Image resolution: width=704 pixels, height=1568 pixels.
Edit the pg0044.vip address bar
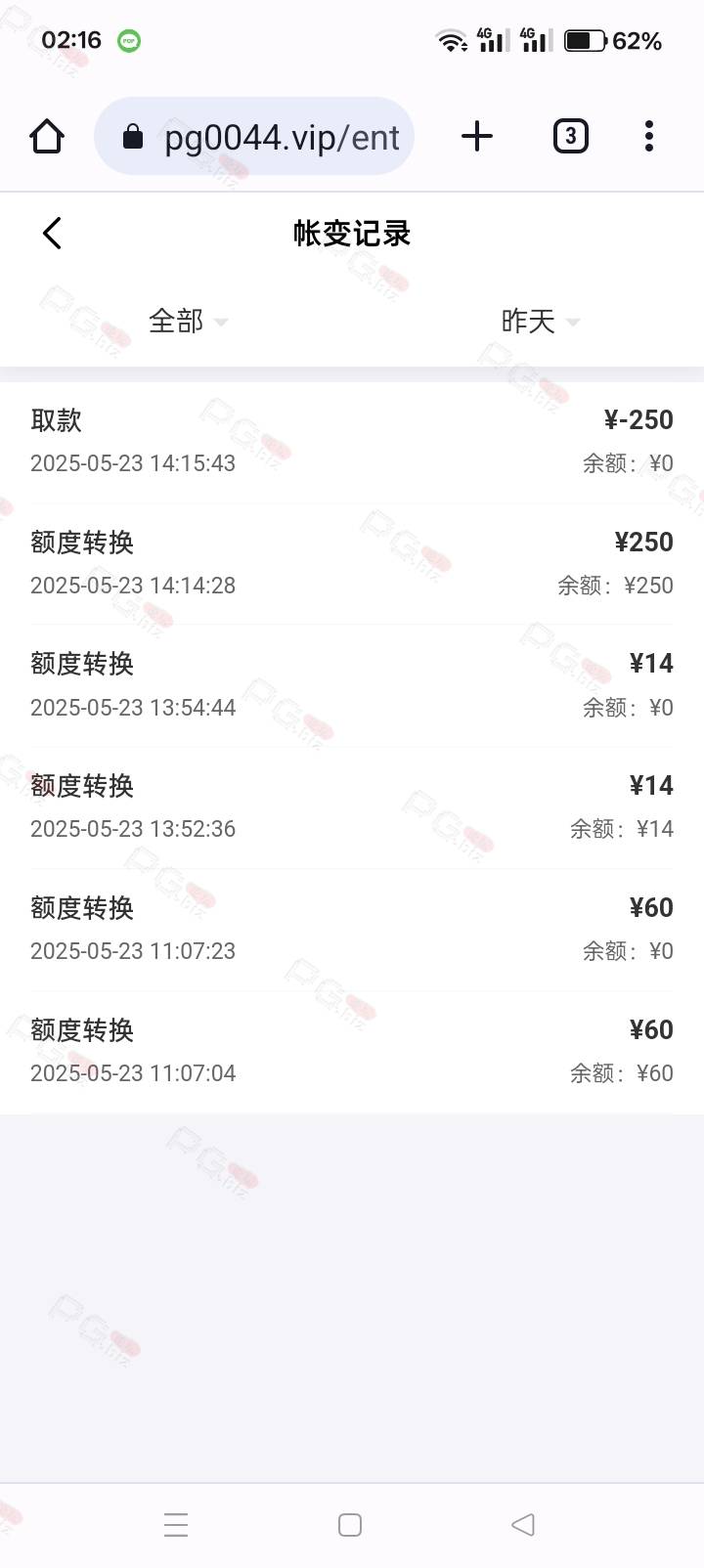254,137
